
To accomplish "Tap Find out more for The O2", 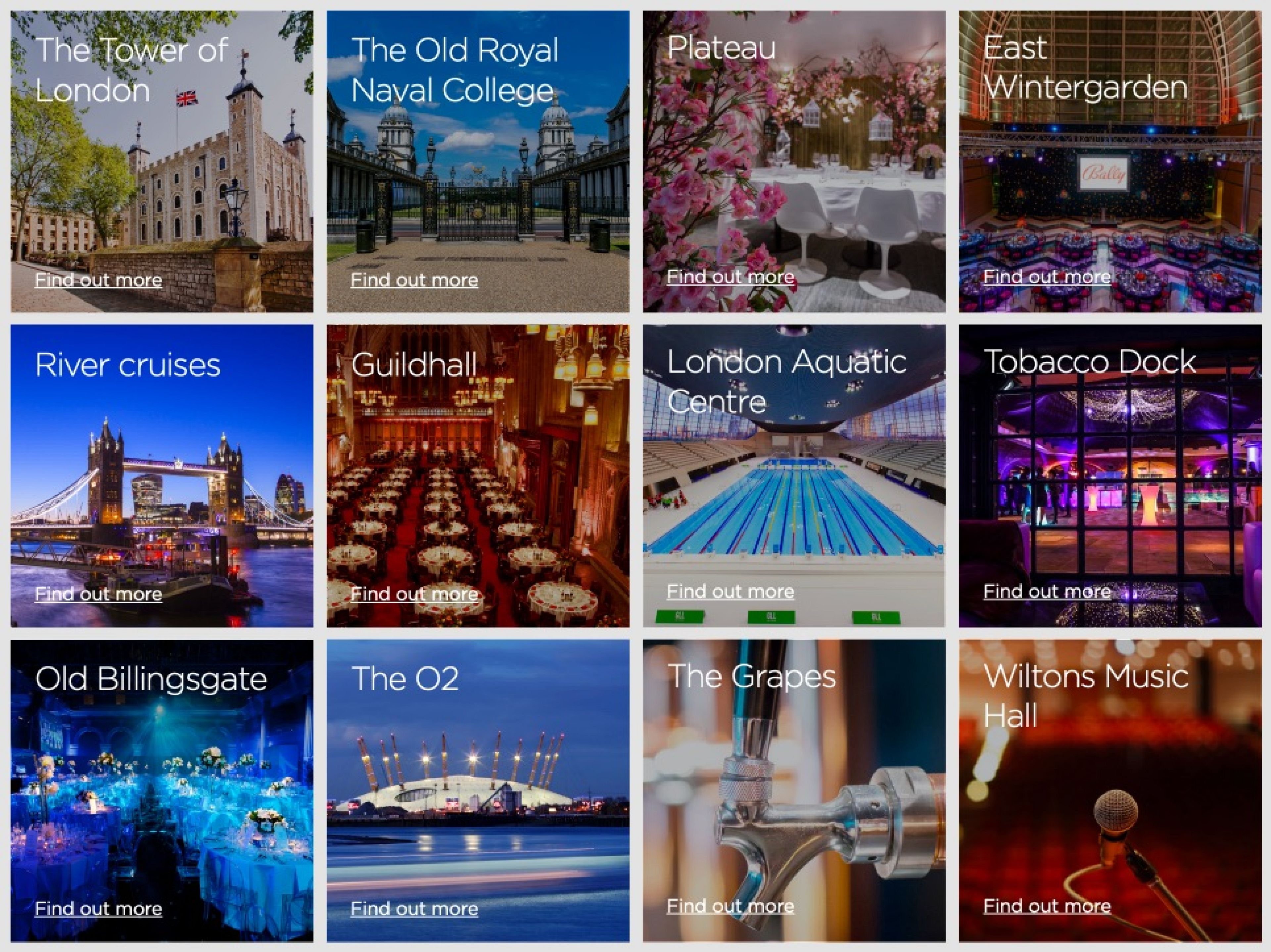I will tap(414, 908).
